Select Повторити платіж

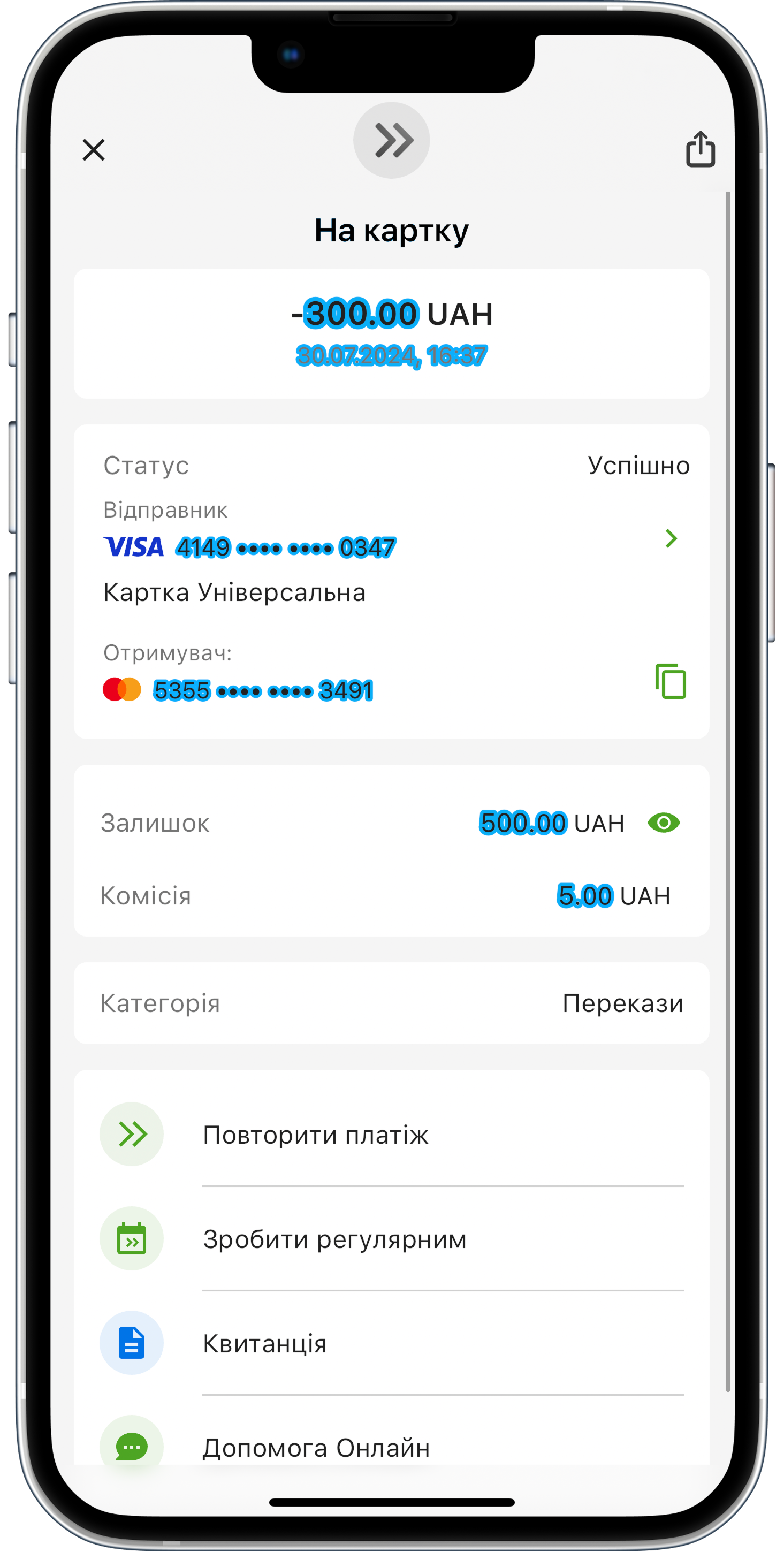(x=315, y=1135)
